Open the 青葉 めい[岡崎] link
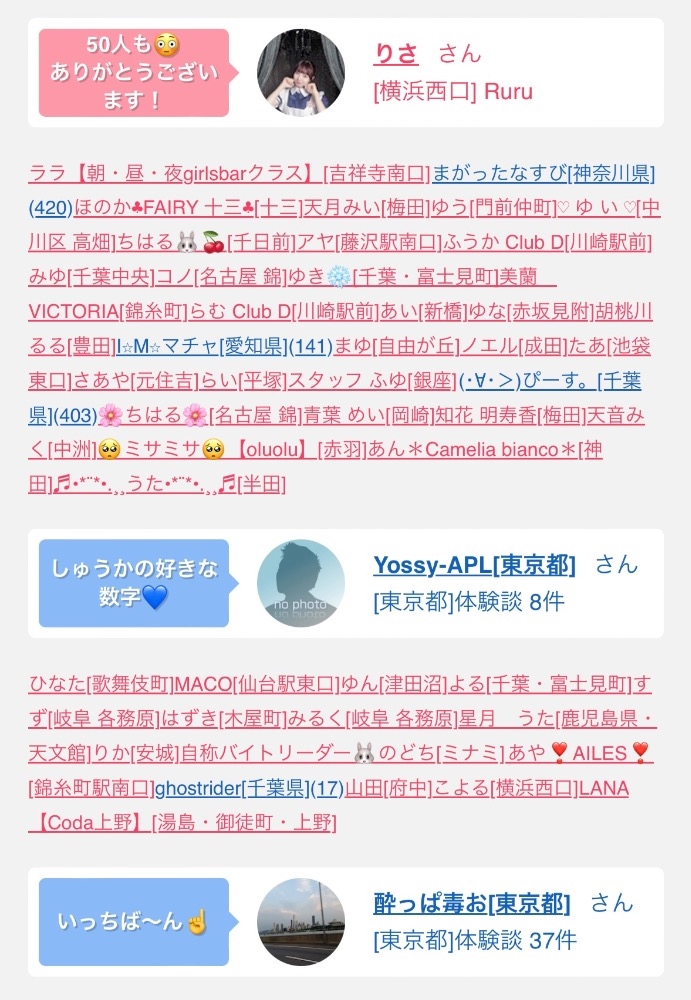The image size is (691, 1000). tap(368, 415)
